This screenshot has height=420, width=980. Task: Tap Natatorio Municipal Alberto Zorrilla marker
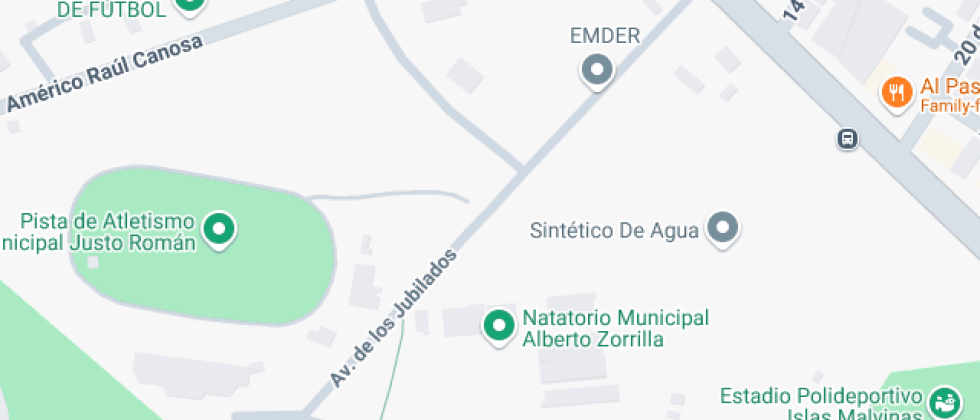(x=497, y=326)
